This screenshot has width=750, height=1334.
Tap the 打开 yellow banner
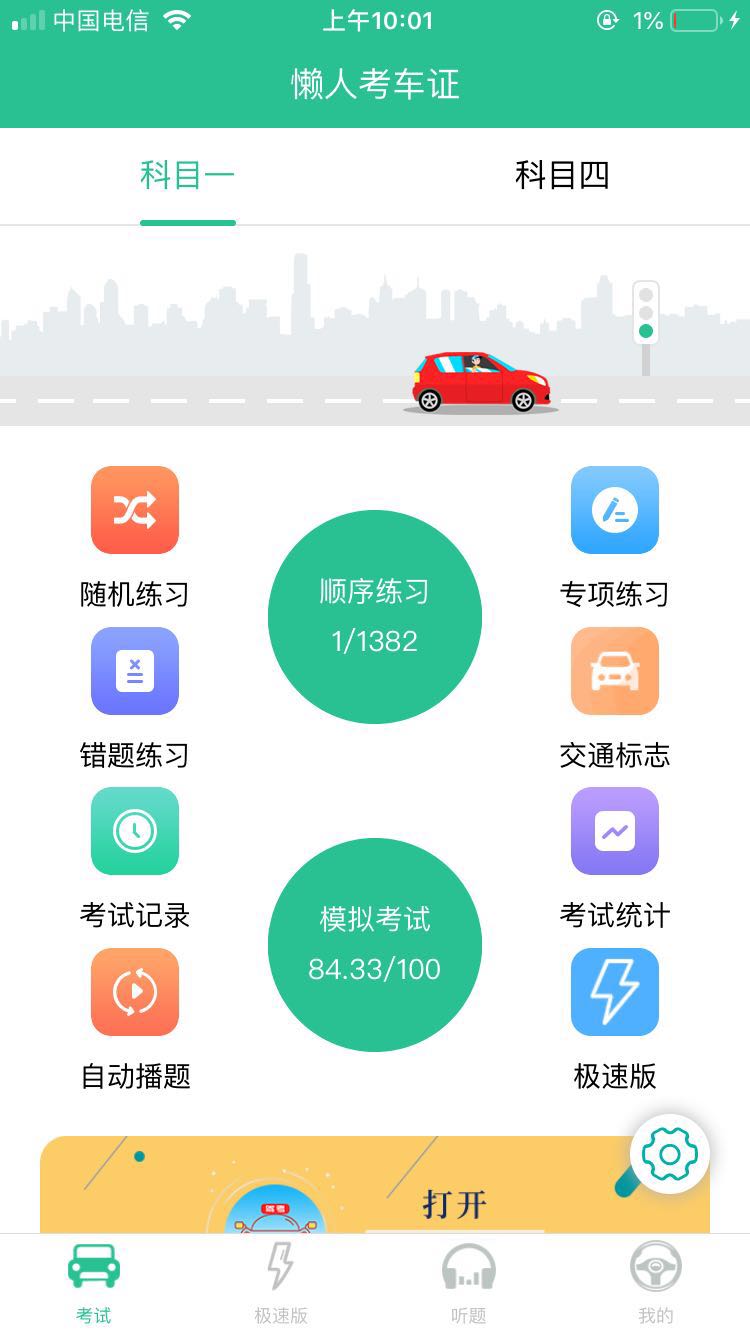pos(375,1190)
